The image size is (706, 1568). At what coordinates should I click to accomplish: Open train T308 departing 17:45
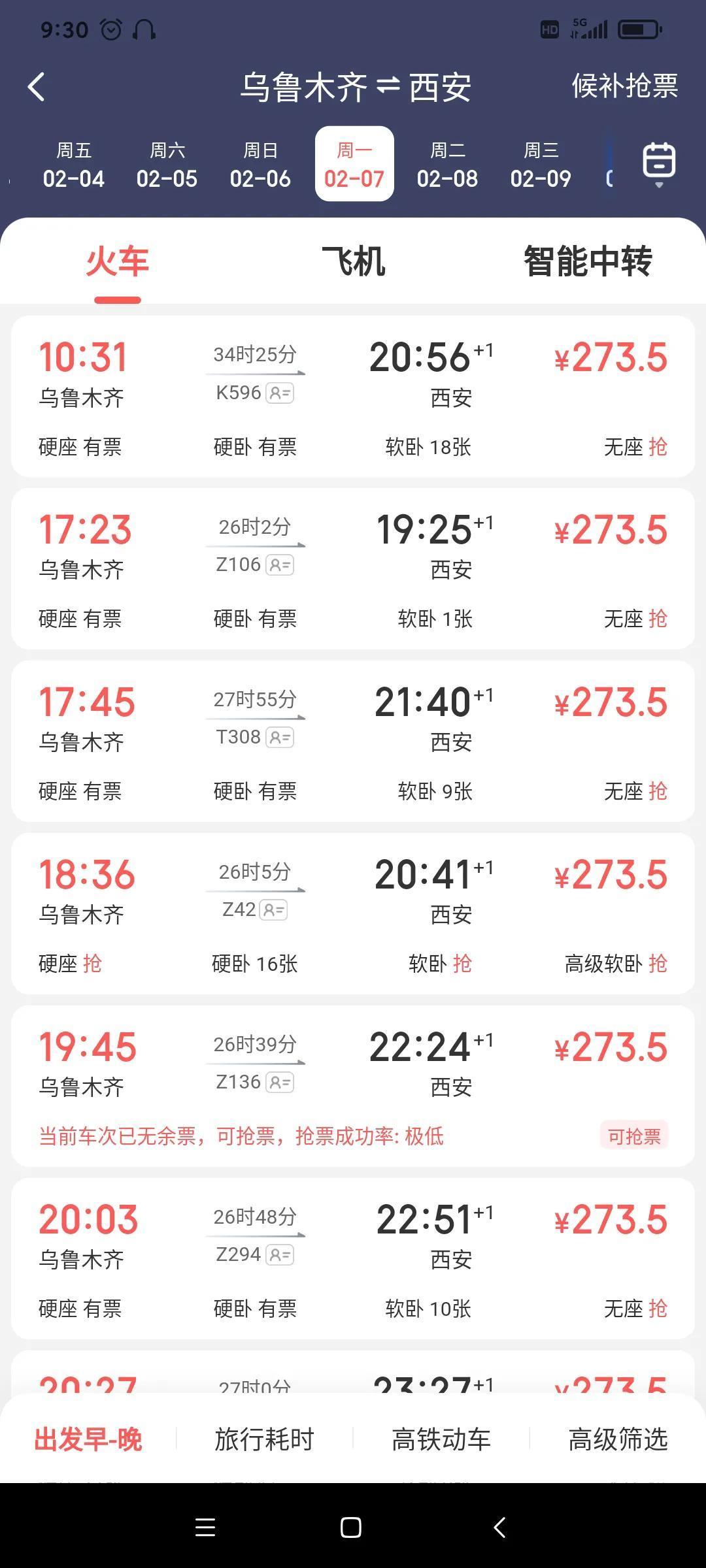(x=353, y=741)
